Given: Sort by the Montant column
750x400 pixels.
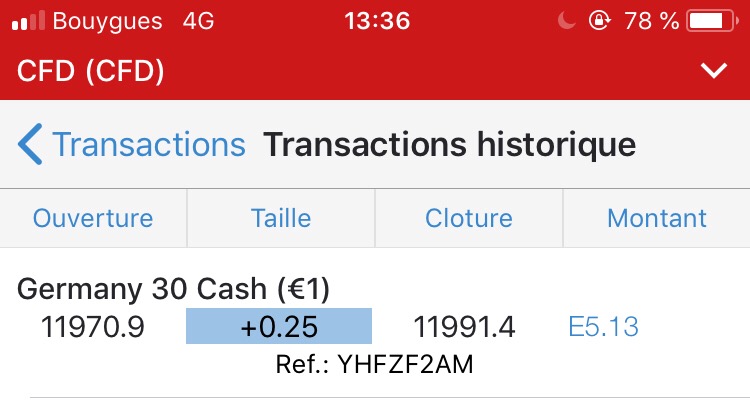Looking at the screenshot, I should point(657,218).
